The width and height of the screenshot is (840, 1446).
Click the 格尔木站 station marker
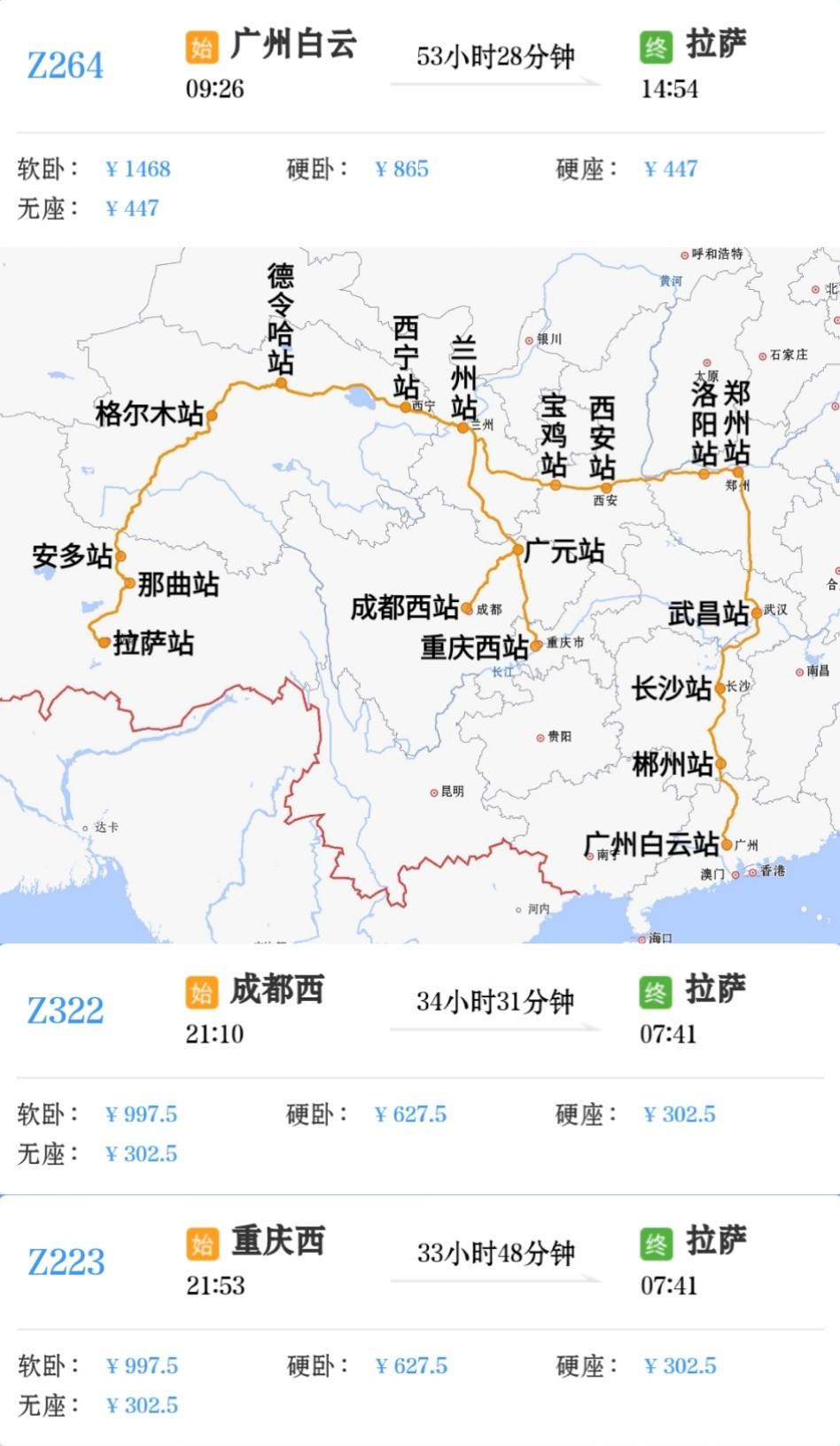(x=213, y=415)
